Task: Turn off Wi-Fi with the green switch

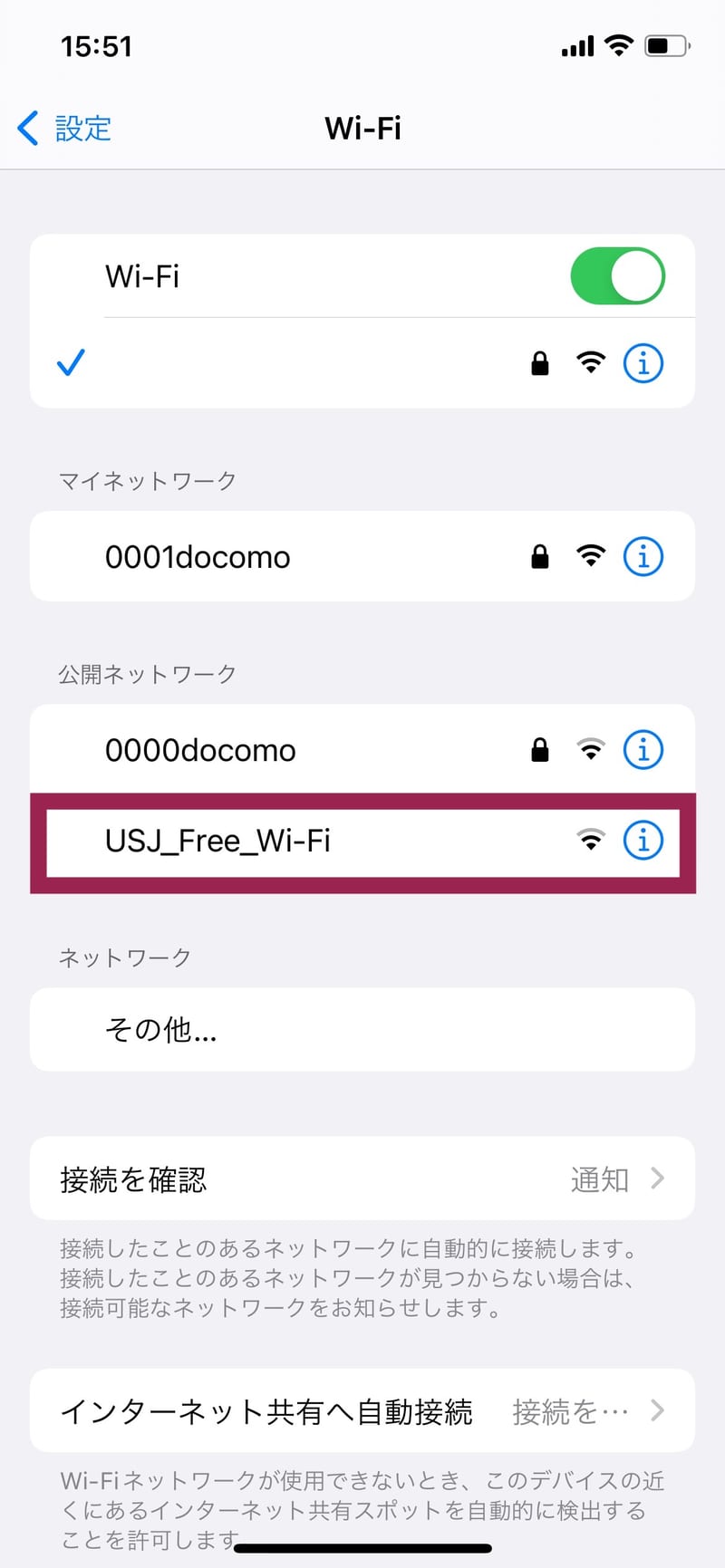Action: [x=619, y=275]
